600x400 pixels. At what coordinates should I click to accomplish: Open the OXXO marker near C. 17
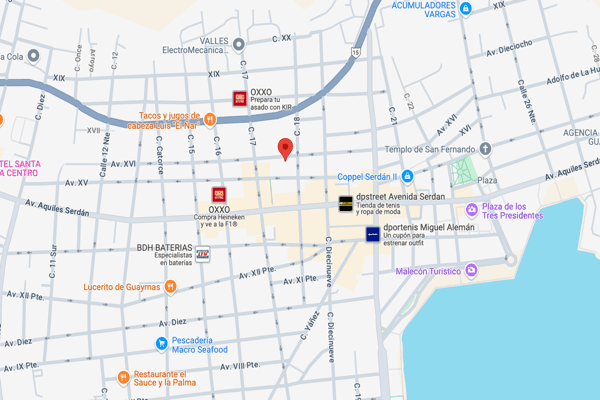[x=240, y=98]
